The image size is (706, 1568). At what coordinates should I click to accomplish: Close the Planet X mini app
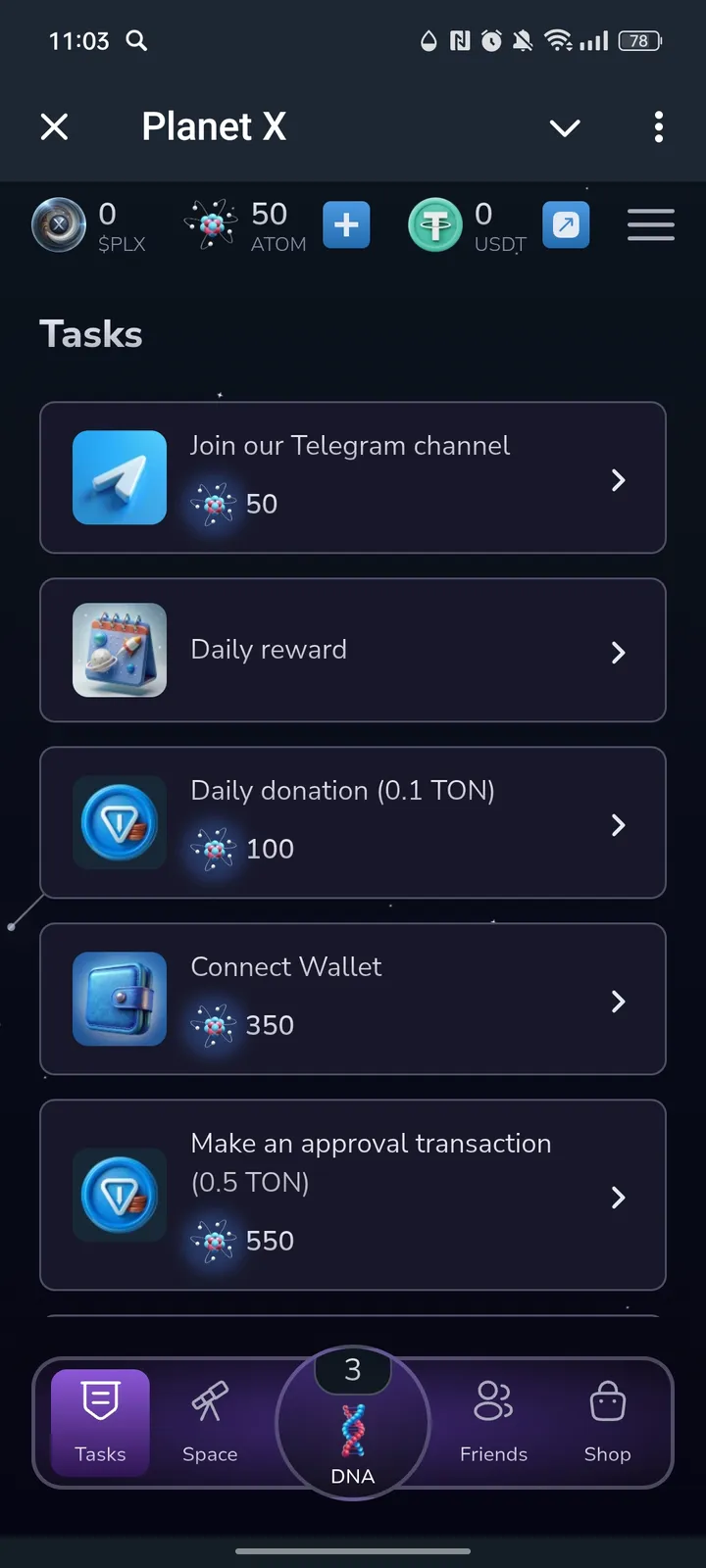tap(54, 126)
